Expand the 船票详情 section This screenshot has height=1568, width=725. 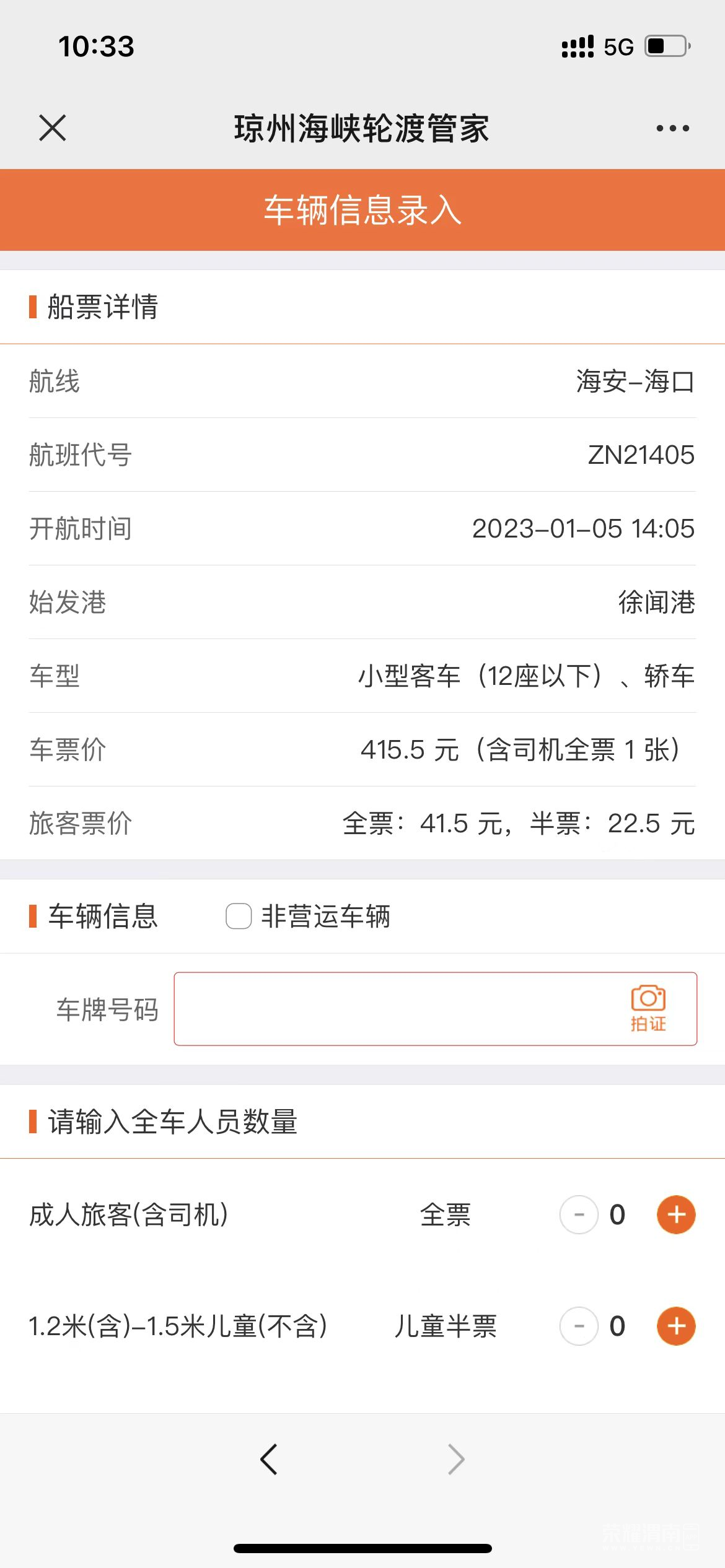pos(101,308)
